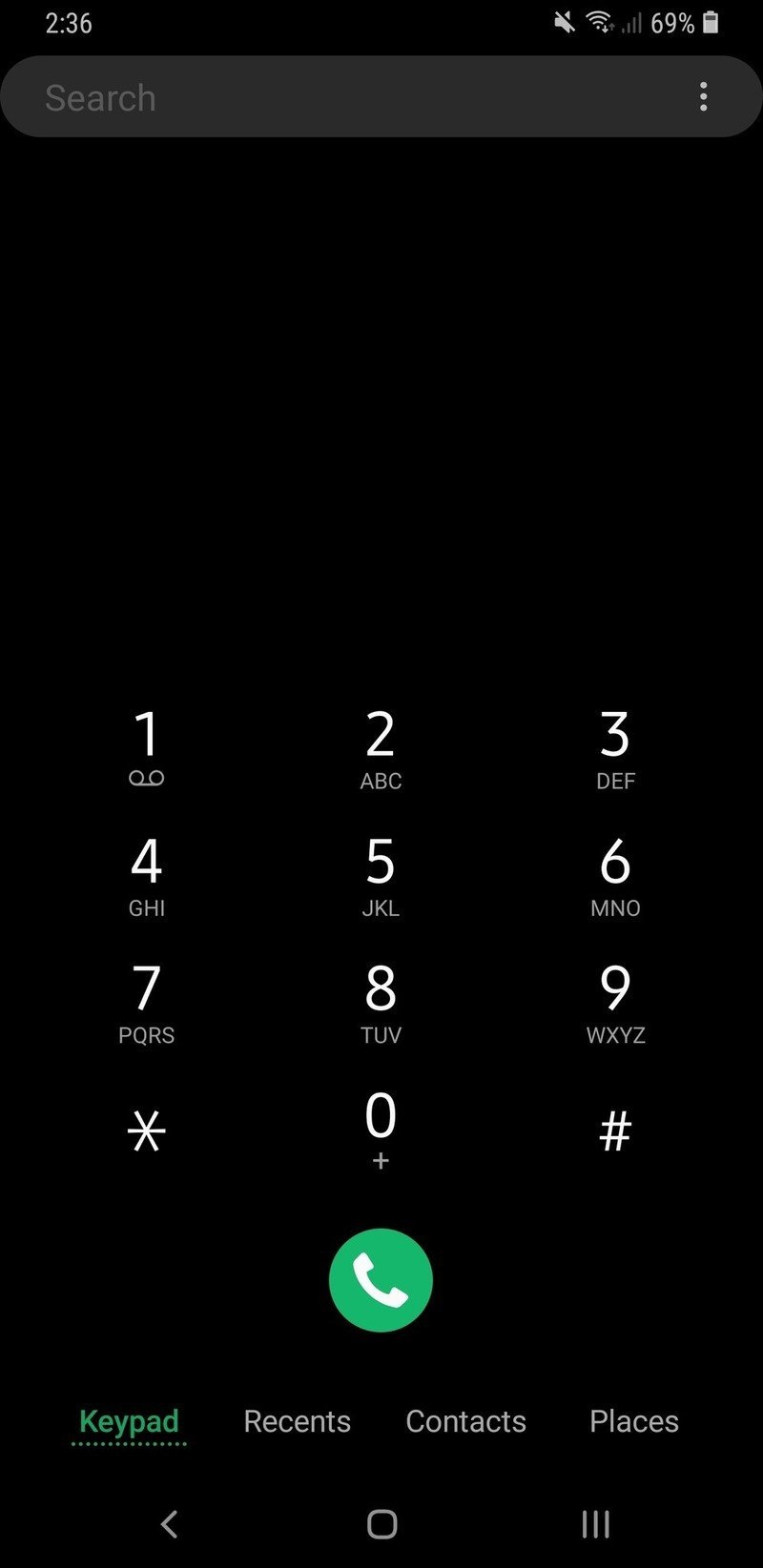This screenshot has height=1568, width=763.
Task: Dial digit 9 WXYZ
Action: click(x=615, y=1003)
